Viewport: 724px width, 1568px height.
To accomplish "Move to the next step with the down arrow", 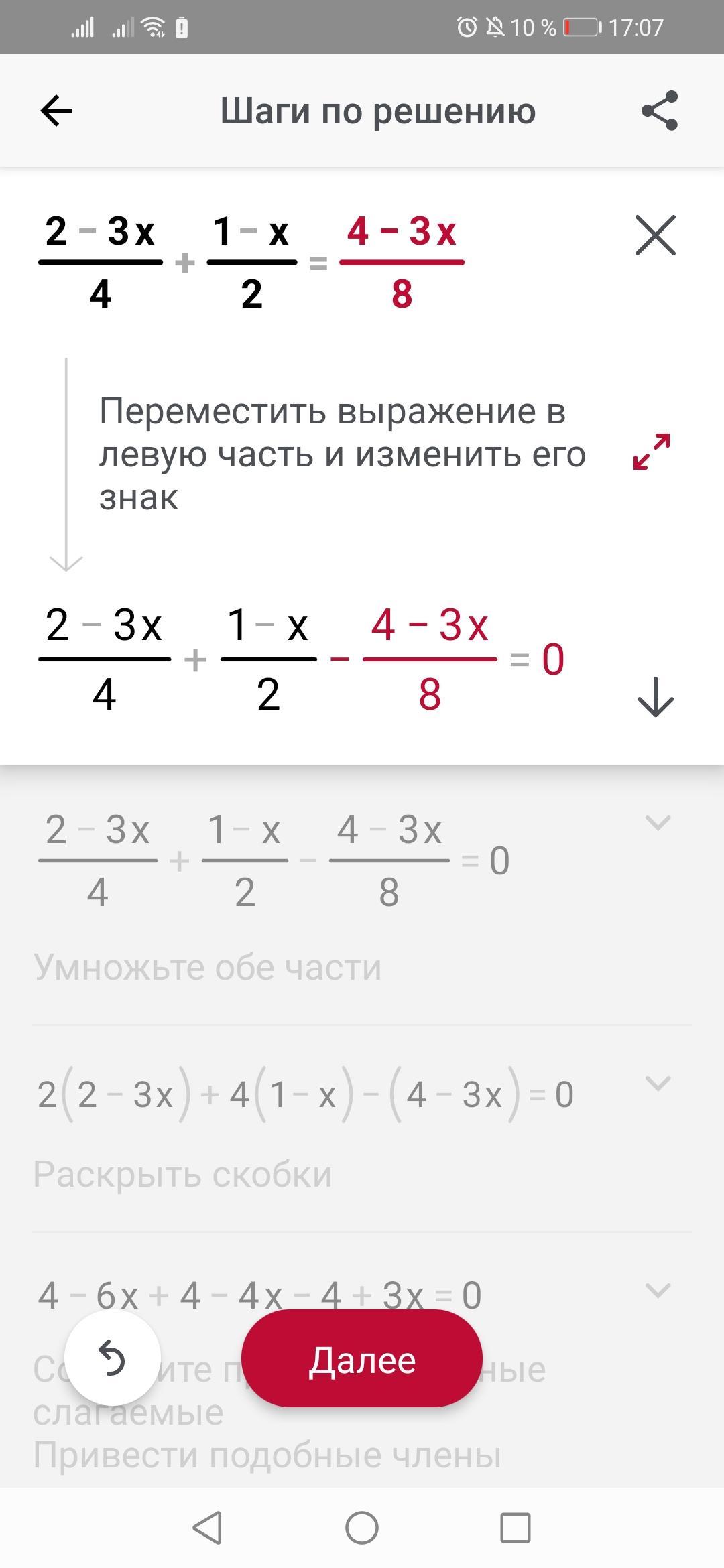I will 655,697.
